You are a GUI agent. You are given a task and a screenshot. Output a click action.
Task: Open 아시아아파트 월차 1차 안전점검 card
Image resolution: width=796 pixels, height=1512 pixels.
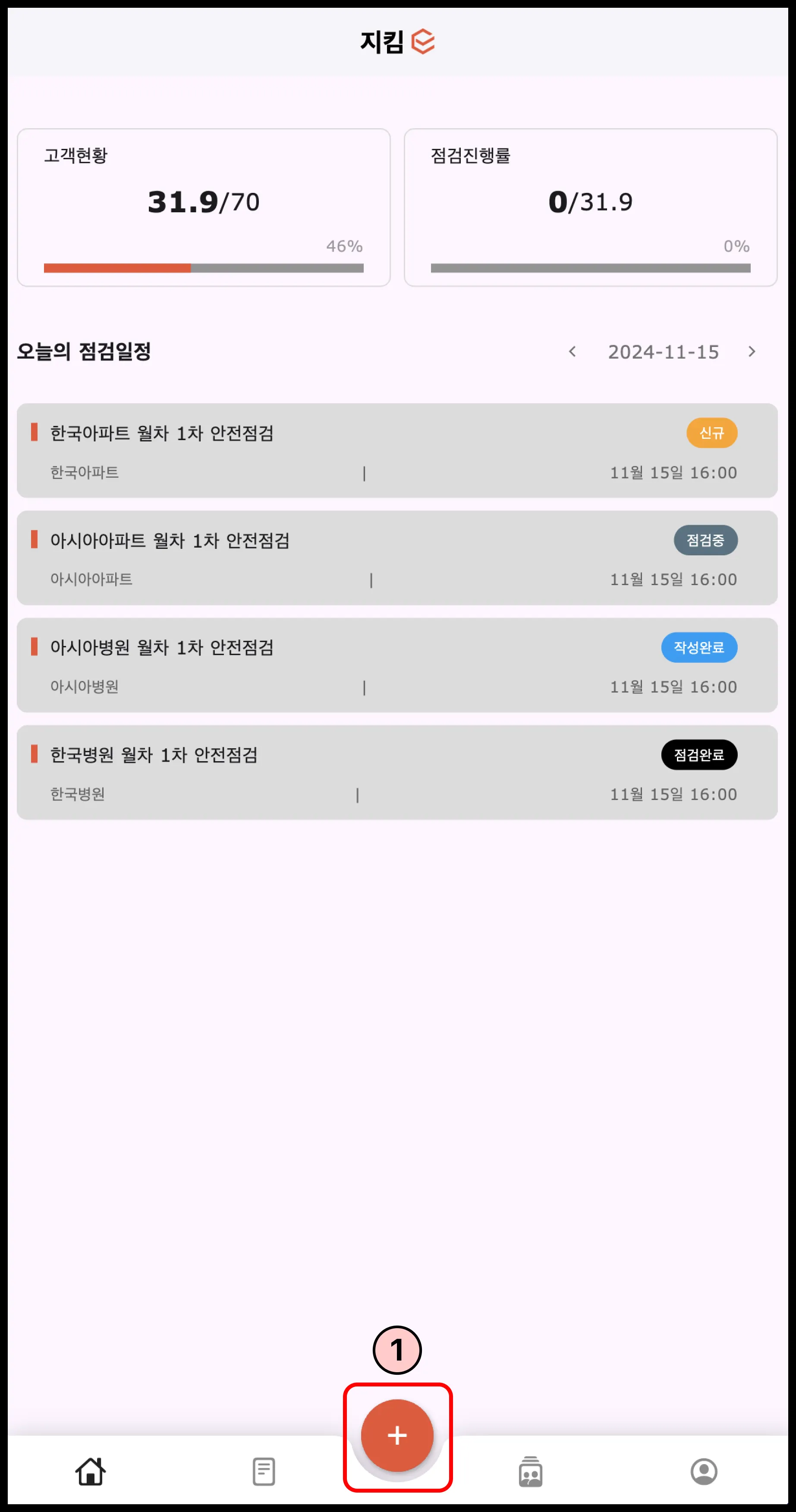[397, 558]
